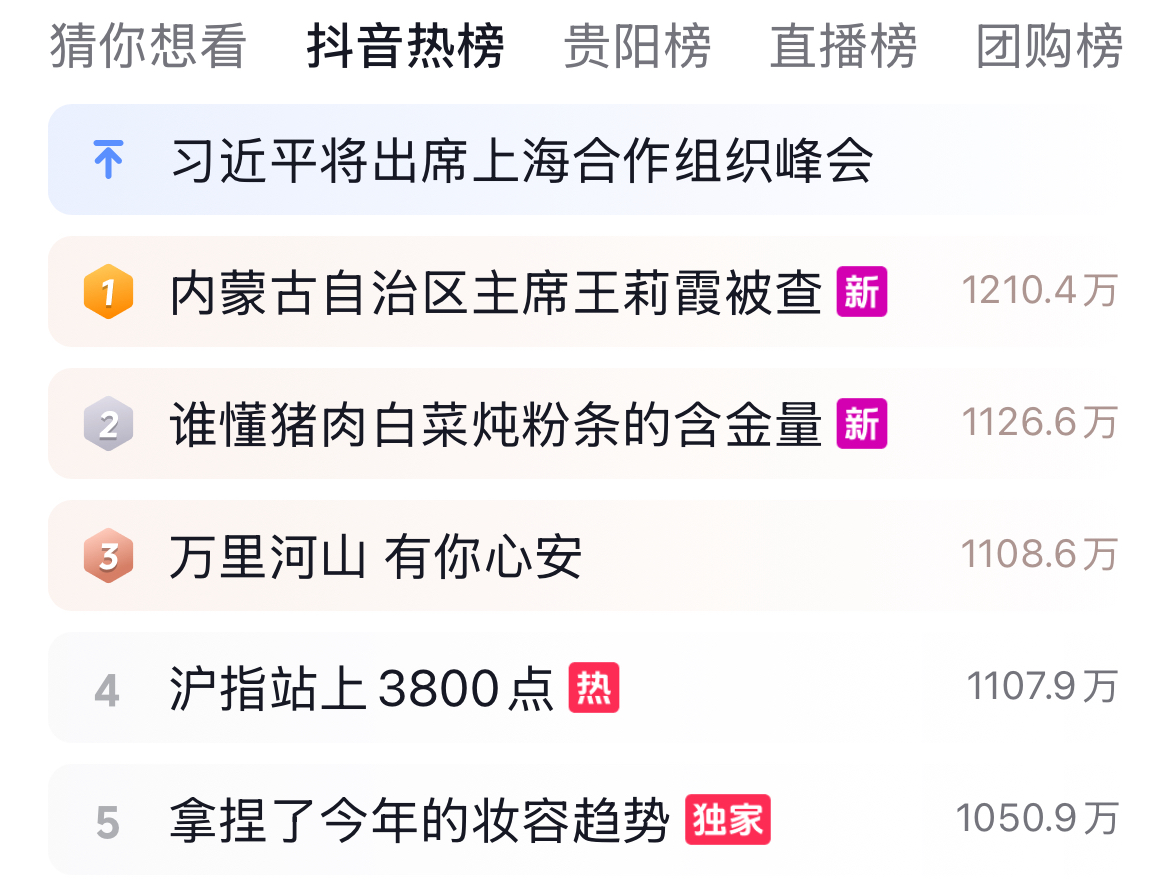
Task: Switch to the 猜你想看 tab
Action: [147, 46]
